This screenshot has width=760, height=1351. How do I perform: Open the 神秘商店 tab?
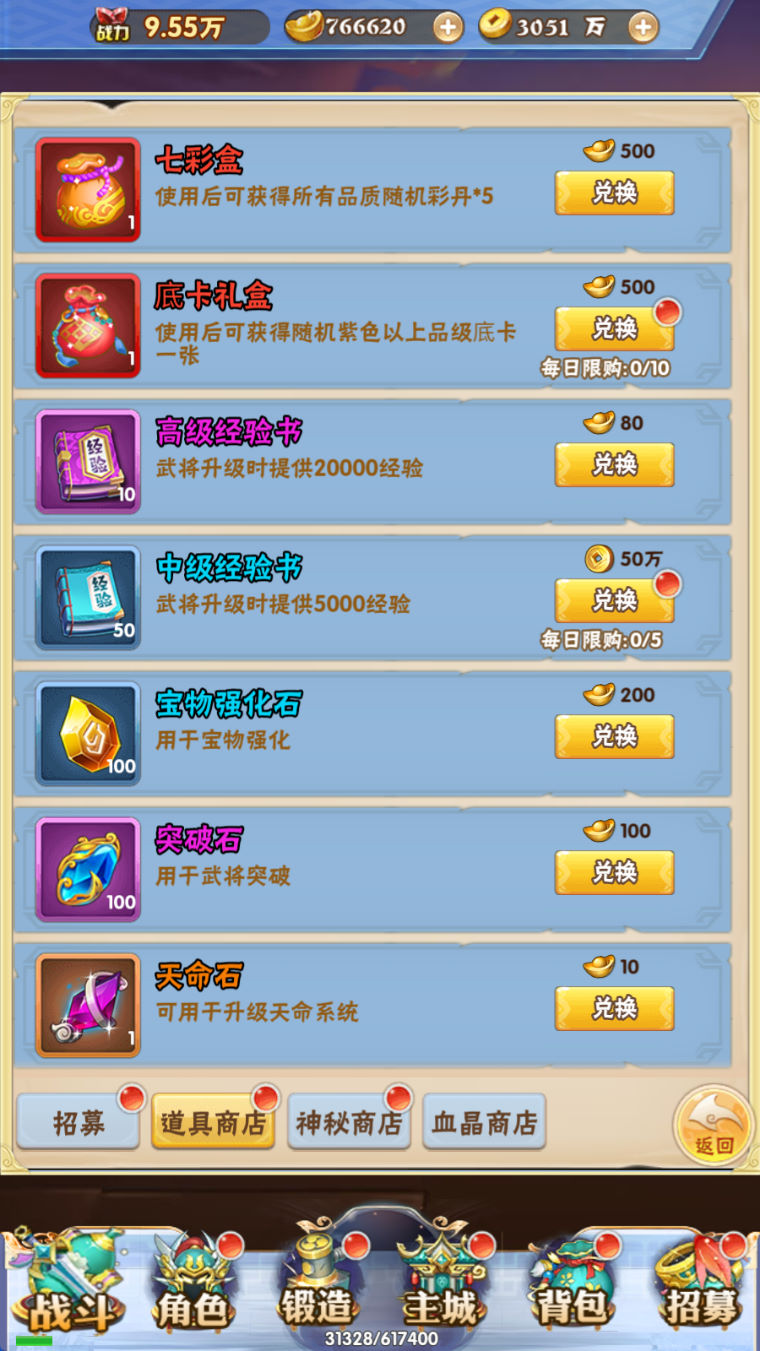pyautogui.click(x=349, y=1122)
